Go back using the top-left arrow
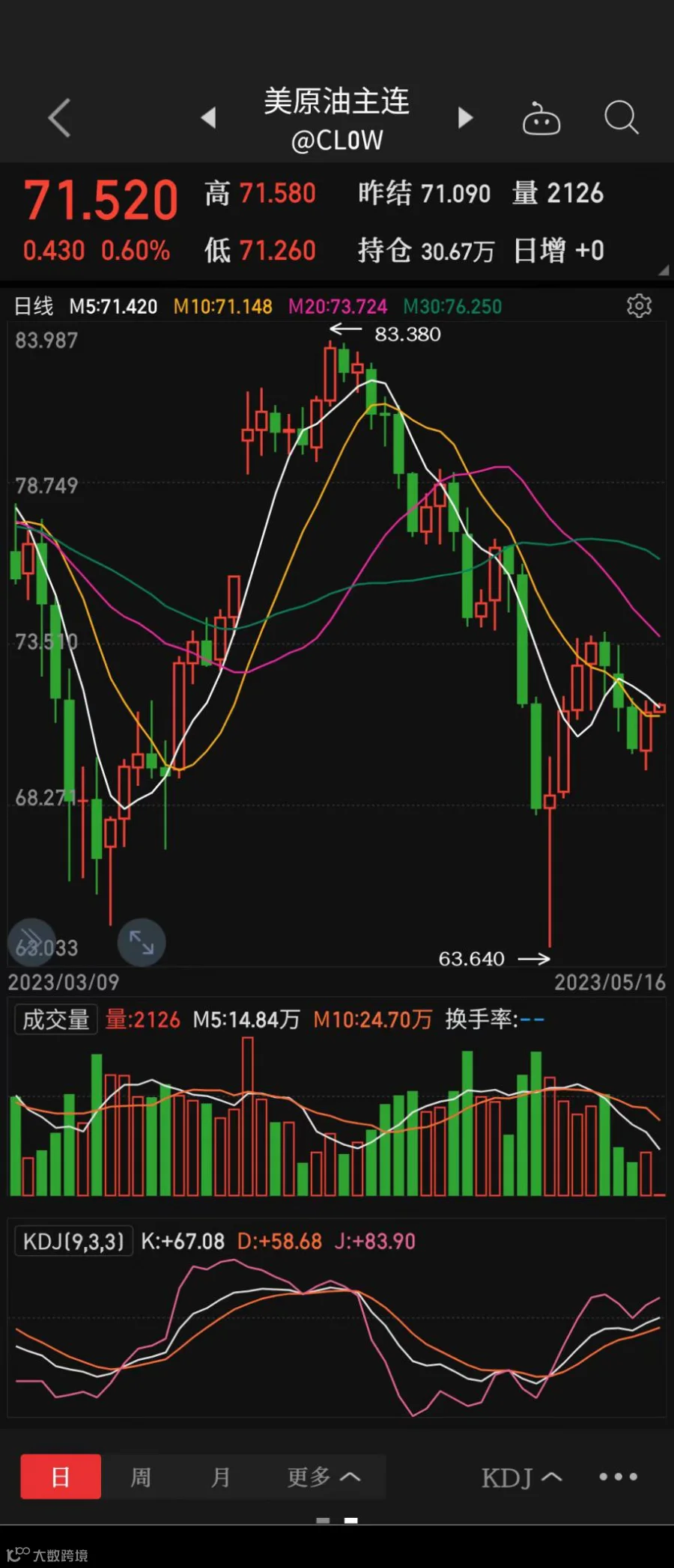This screenshot has height=1568, width=674. pos(59,118)
